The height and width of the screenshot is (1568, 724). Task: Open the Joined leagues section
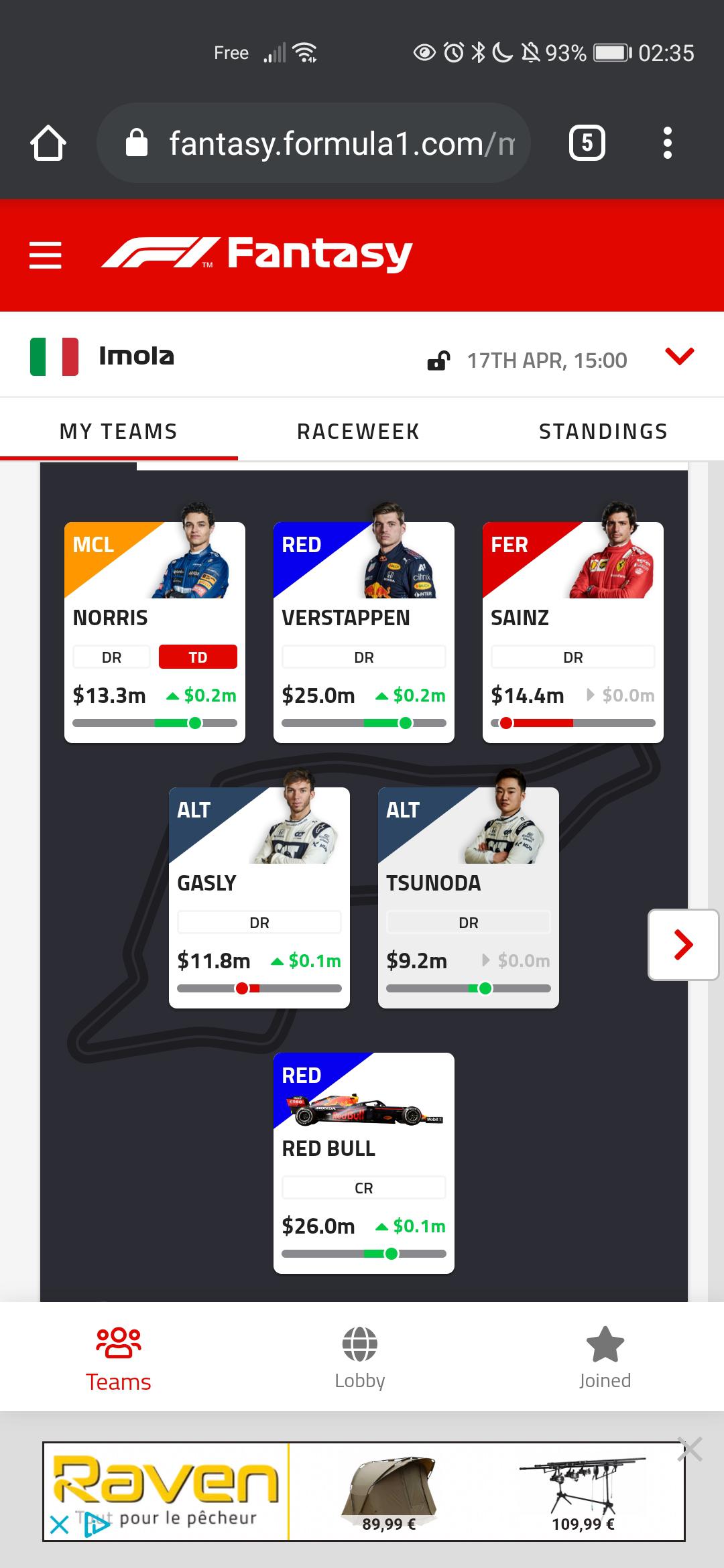pyautogui.click(x=605, y=1358)
